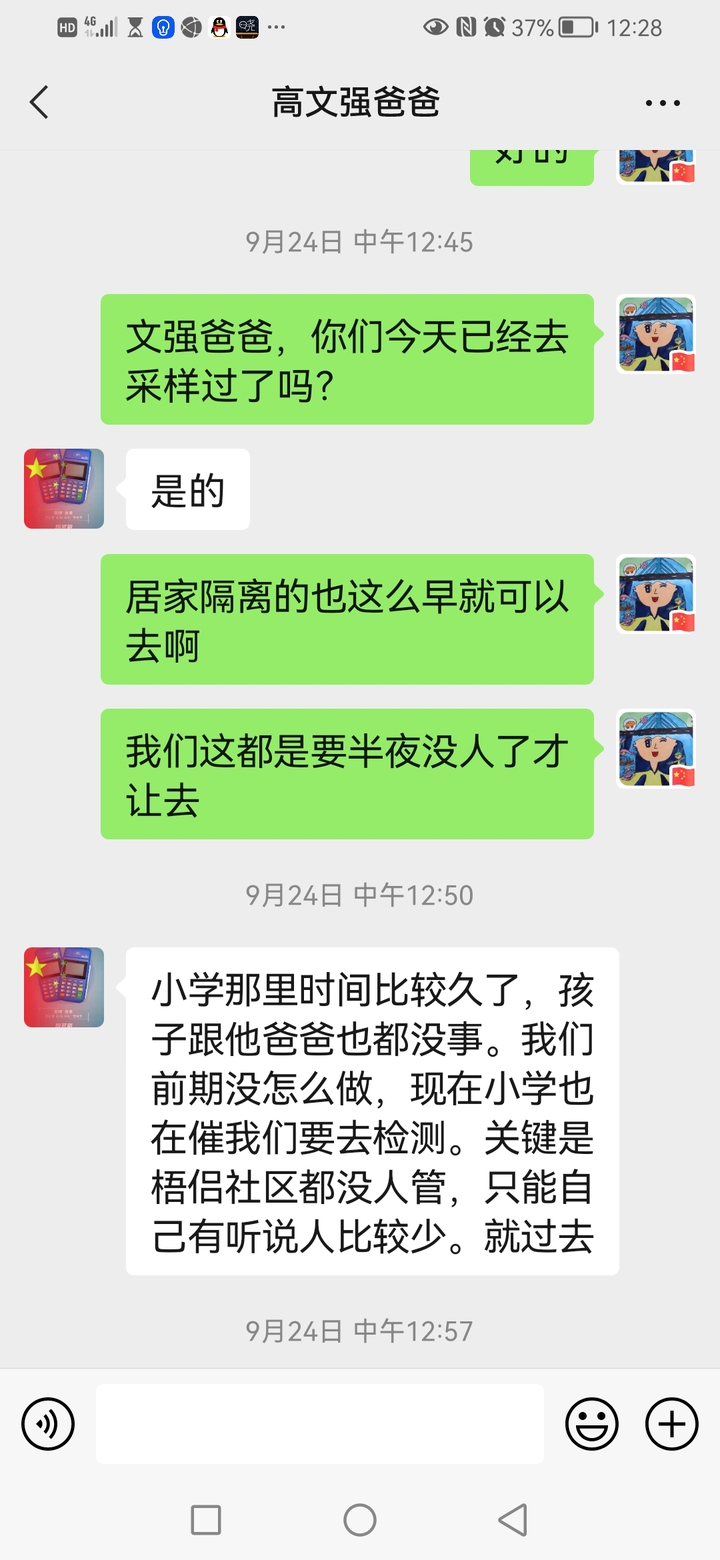Tap the system home button
The image size is (720, 1560).
pos(360,1520)
